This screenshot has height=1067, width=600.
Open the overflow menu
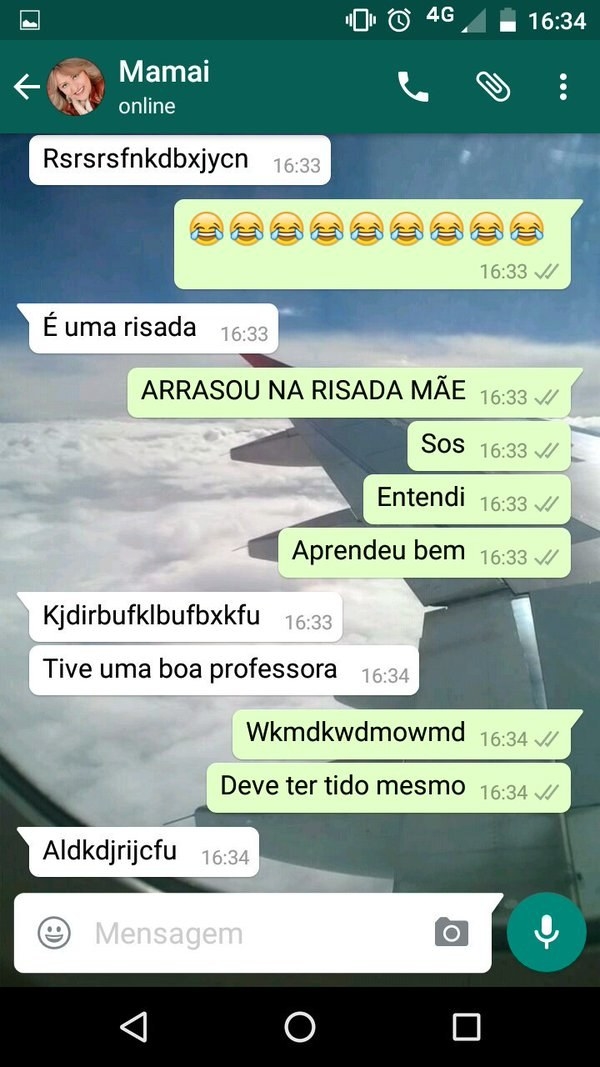(x=563, y=87)
